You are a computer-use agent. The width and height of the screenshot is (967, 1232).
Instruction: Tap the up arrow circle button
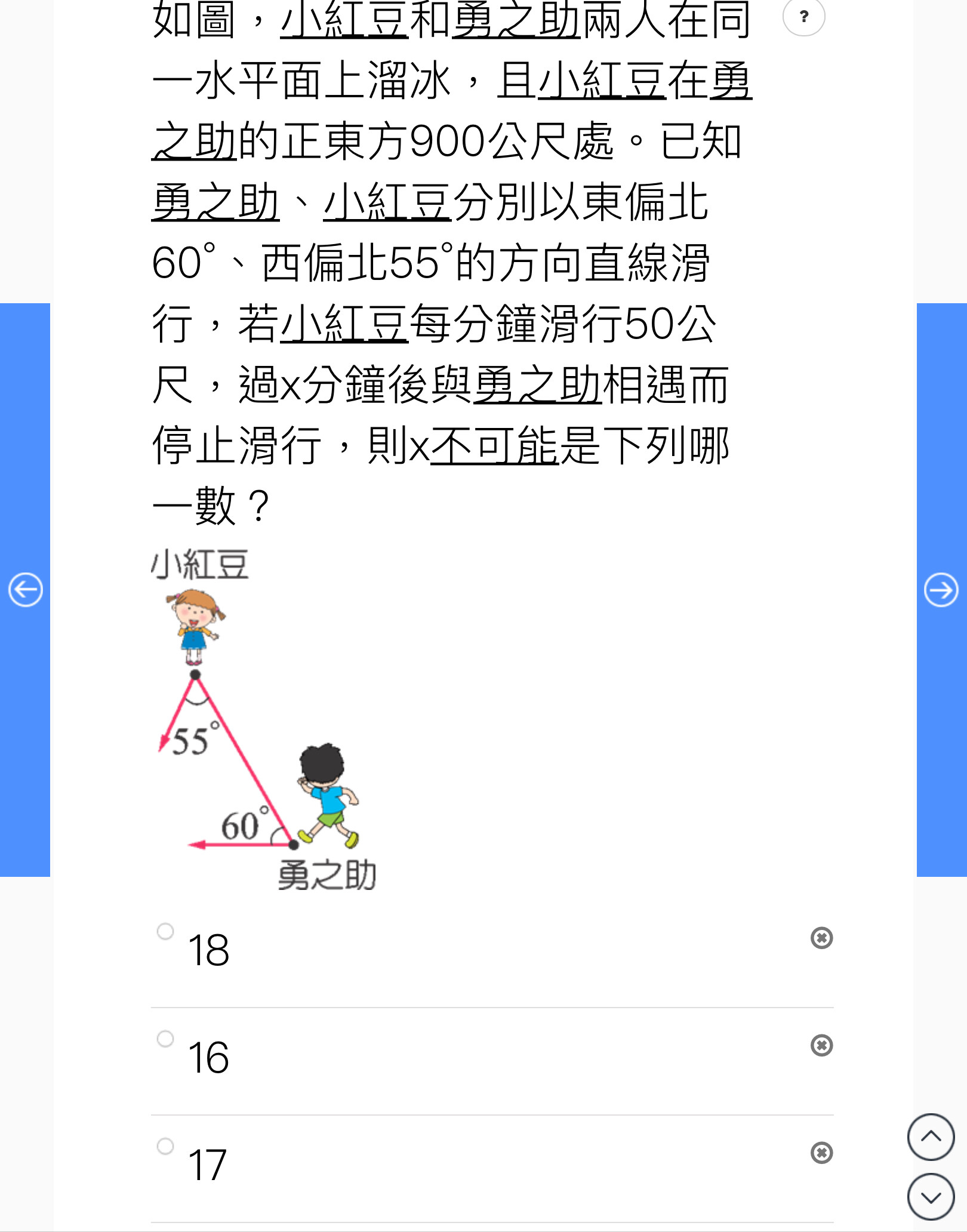pos(931,1136)
